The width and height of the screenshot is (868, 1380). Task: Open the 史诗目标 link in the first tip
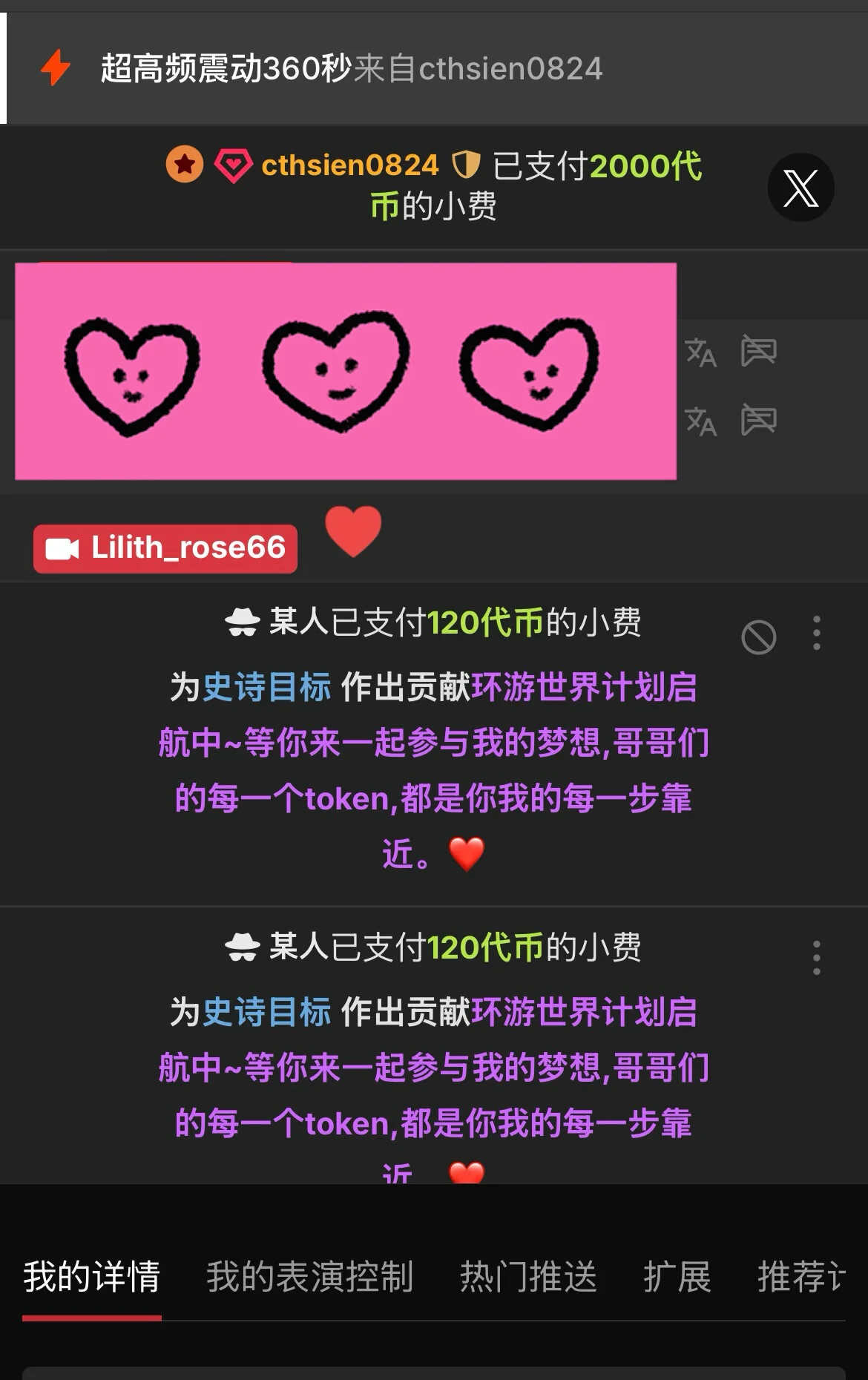point(266,687)
